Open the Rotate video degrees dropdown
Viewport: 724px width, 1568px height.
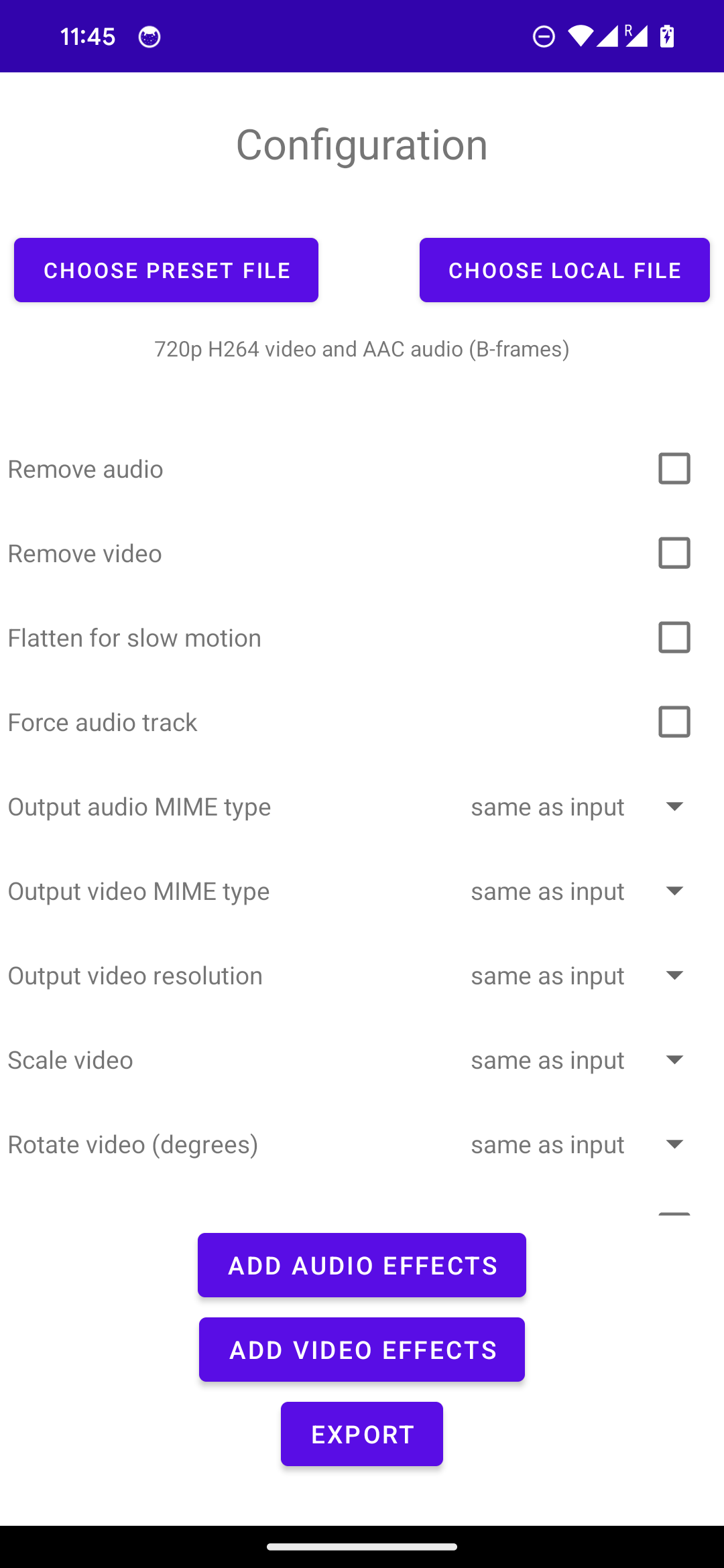point(675,1145)
